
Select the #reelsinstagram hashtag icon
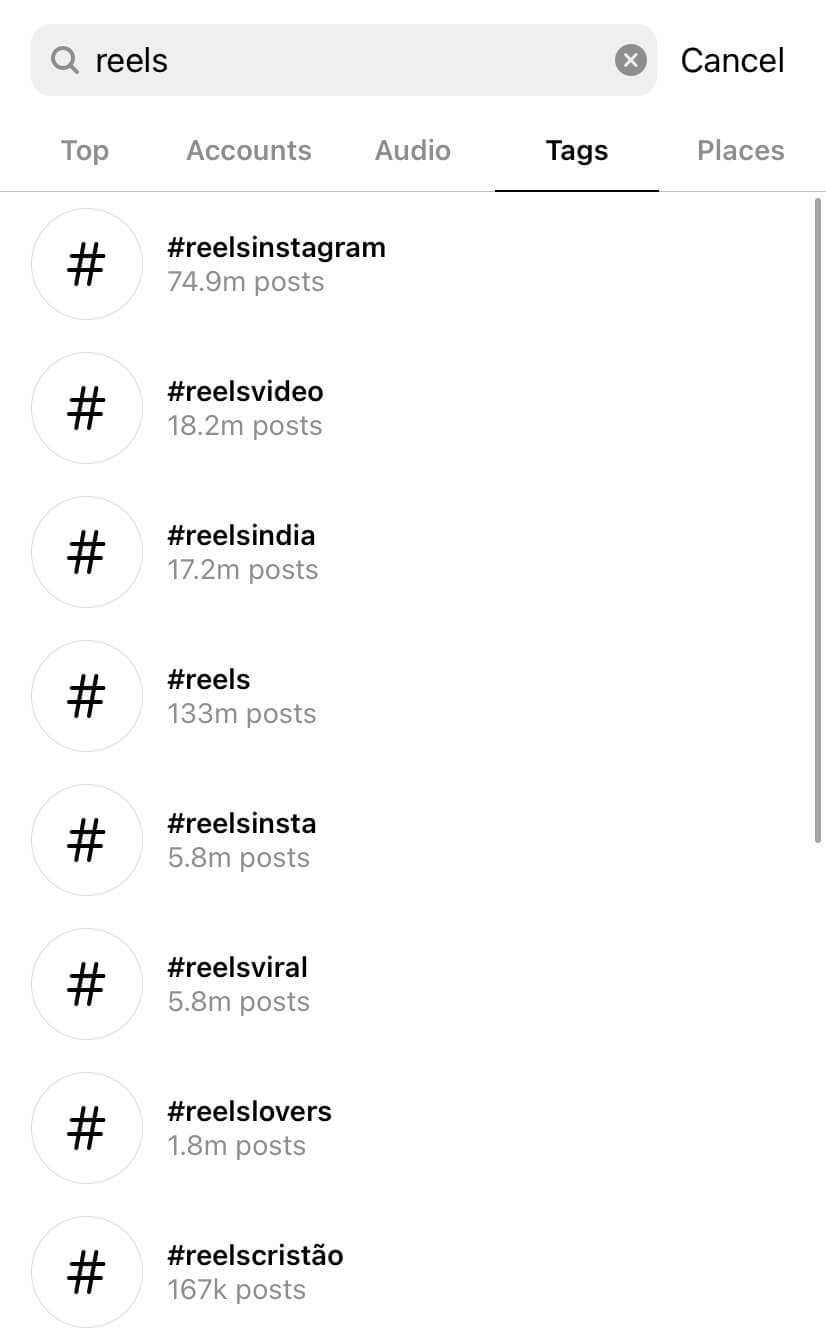(87, 264)
